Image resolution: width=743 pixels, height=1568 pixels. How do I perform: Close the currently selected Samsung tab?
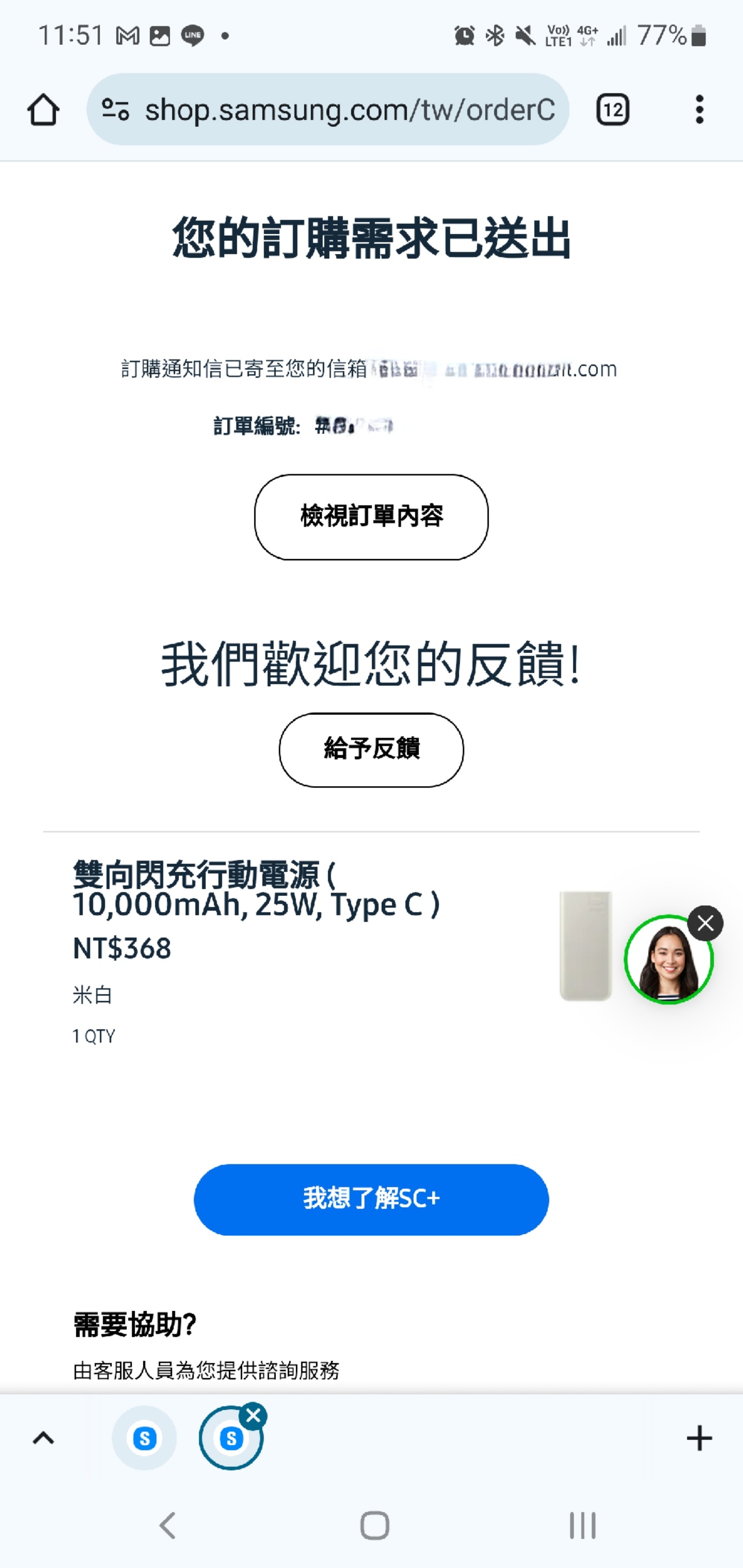pos(253,1416)
